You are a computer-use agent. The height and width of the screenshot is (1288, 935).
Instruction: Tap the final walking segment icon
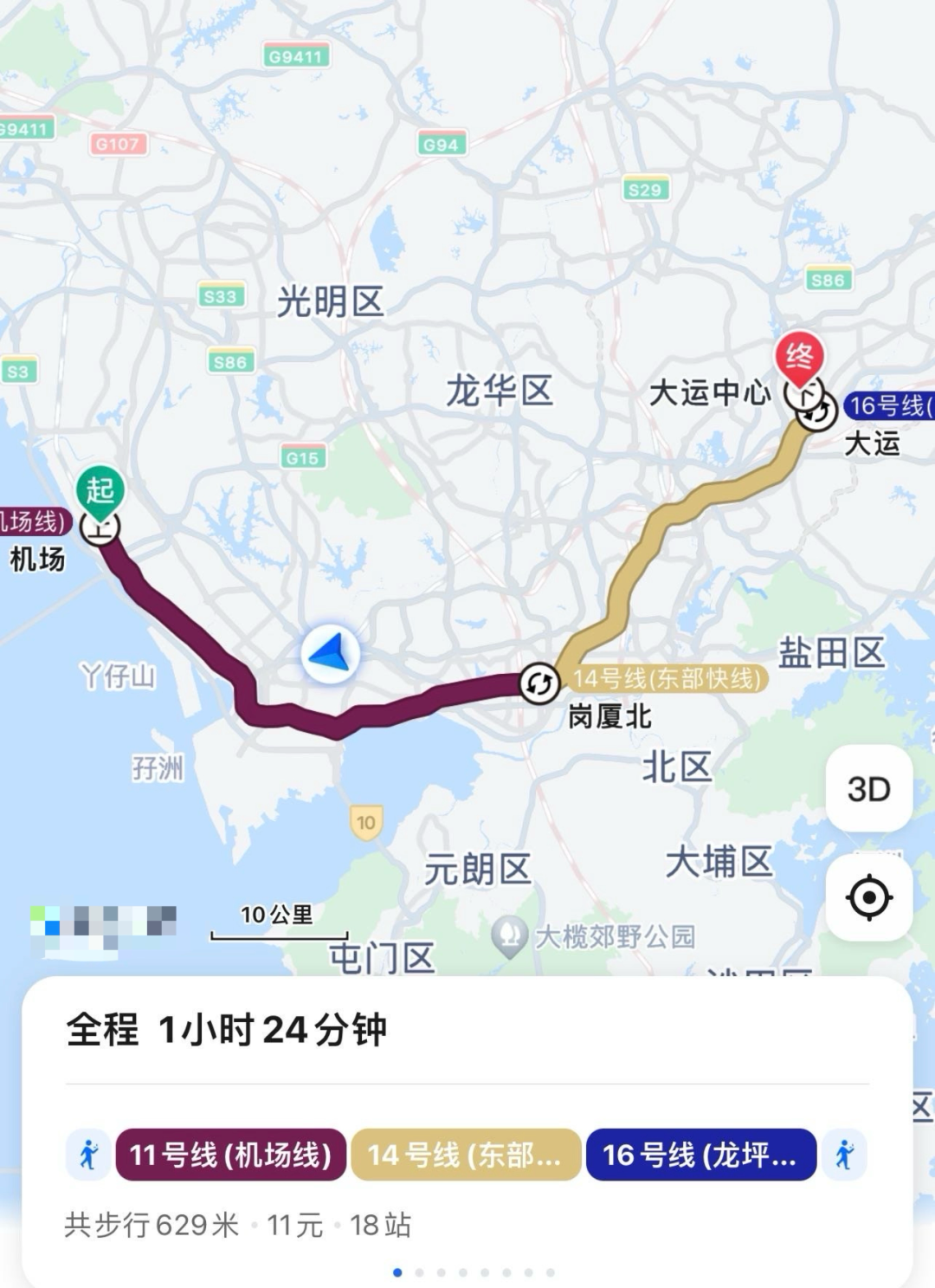coord(844,1155)
